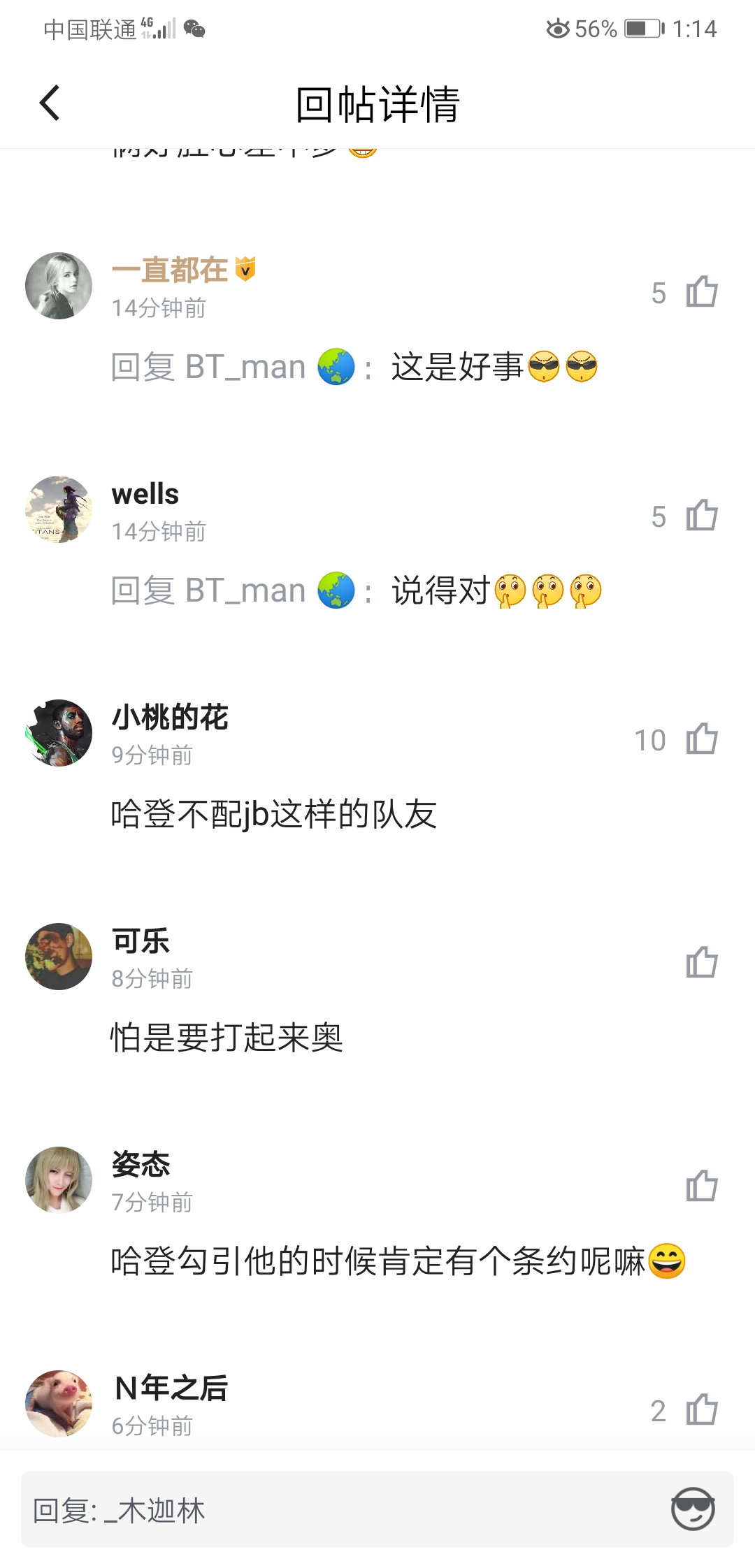Open wells' profile avatar
Screen dimensions: 755x1568
tap(59, 509)
